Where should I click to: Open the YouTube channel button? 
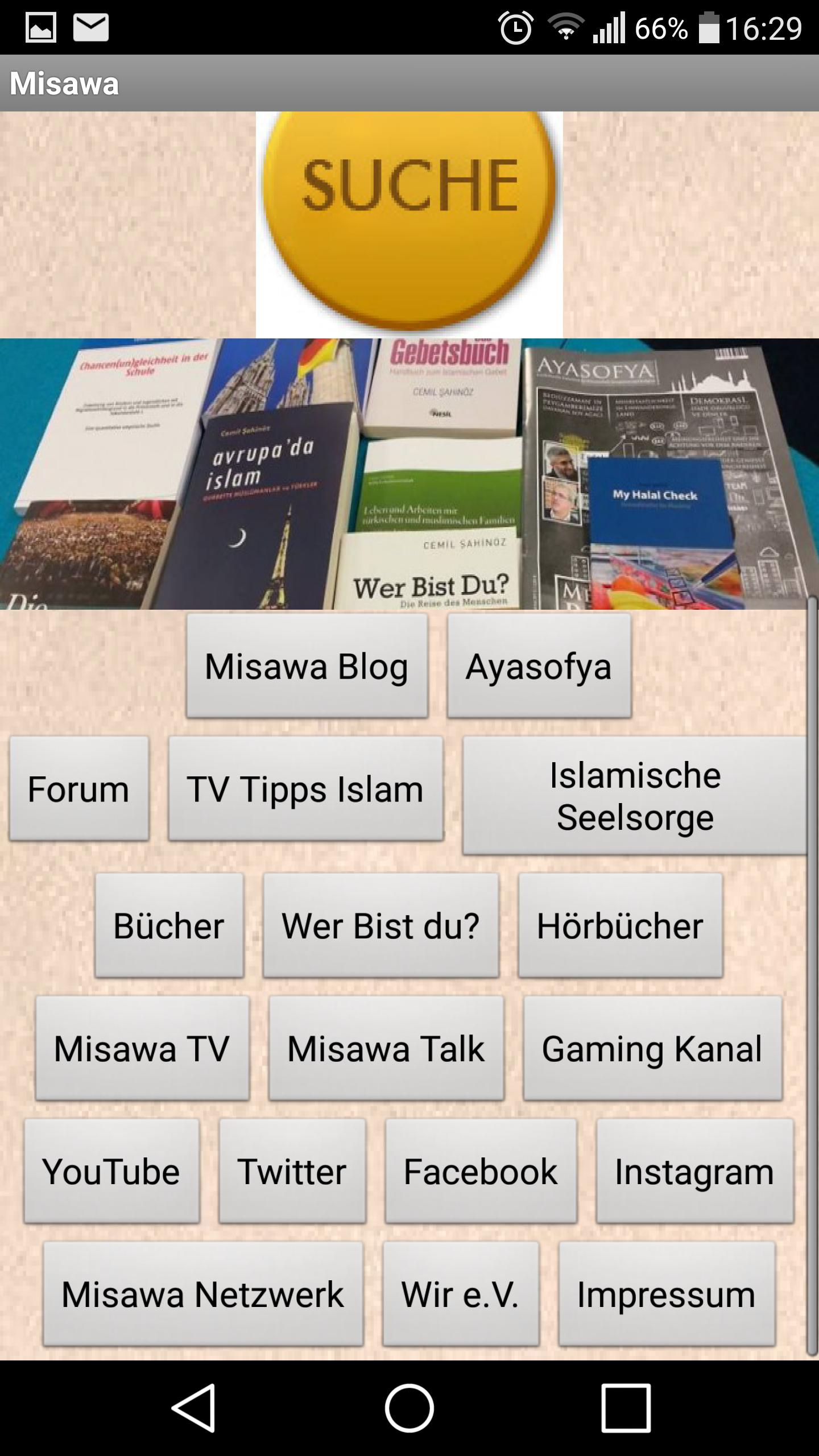click(x=111, y=1171)
